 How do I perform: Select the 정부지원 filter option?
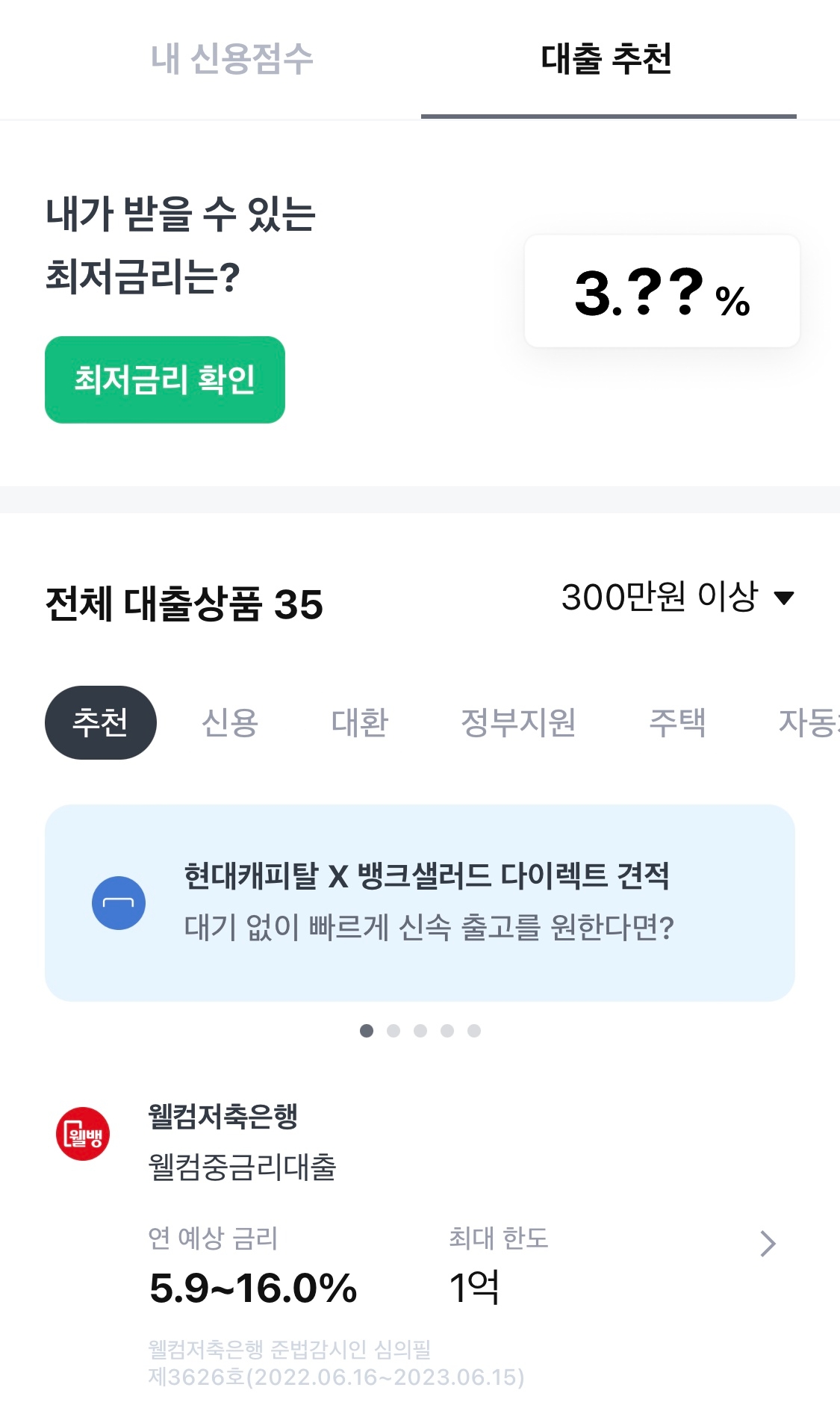pos(520,721)
